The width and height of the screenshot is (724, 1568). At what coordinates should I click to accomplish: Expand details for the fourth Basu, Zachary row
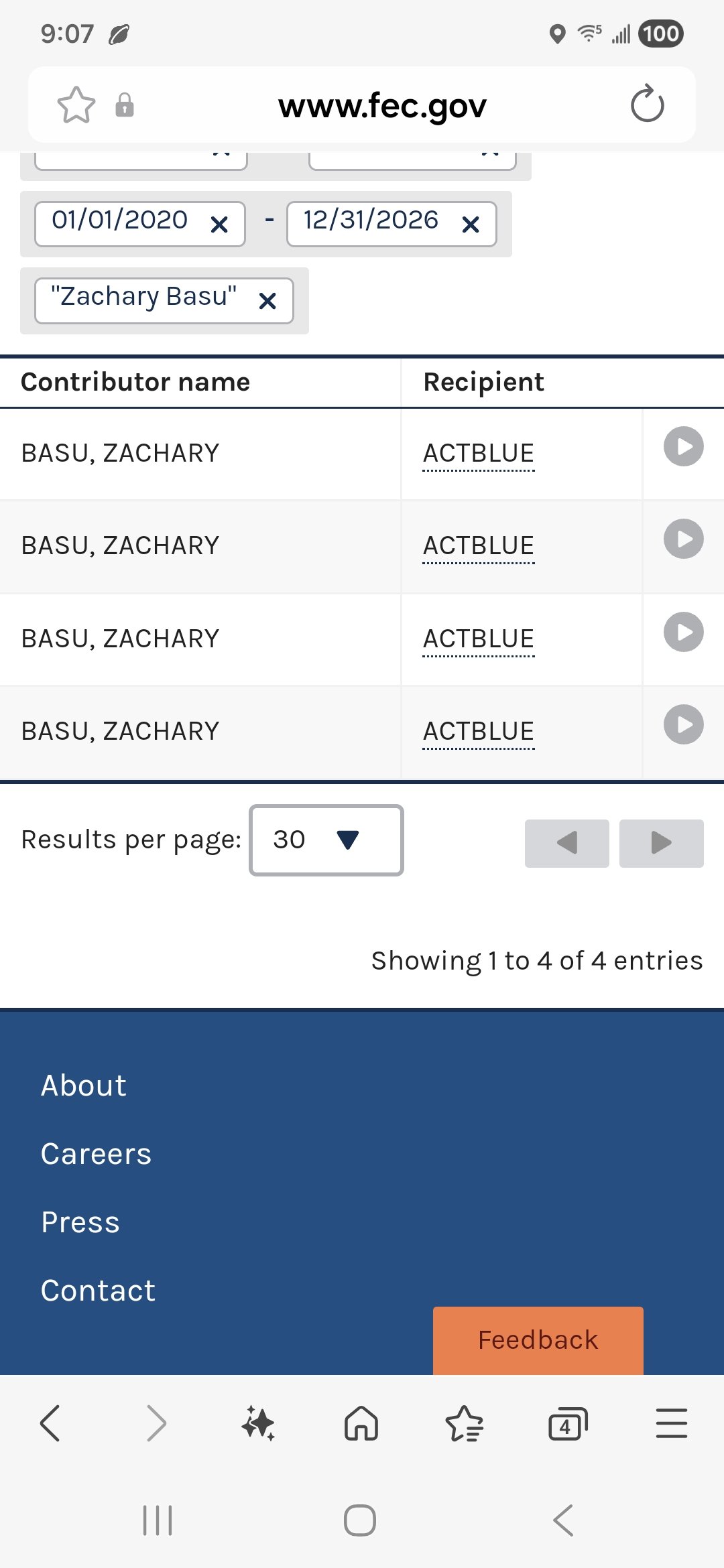[683, 724]
